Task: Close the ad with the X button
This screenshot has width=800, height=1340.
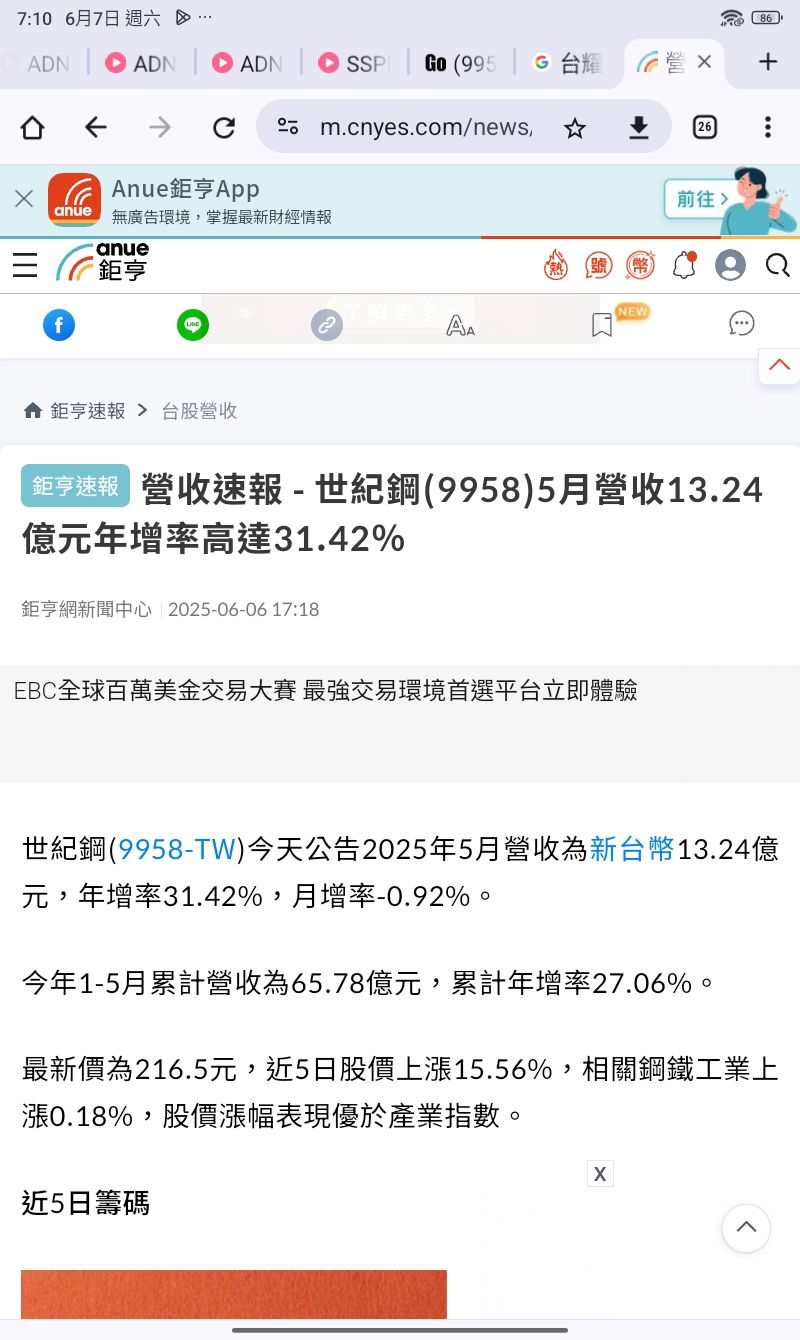Action: (x=600, y=1174)
